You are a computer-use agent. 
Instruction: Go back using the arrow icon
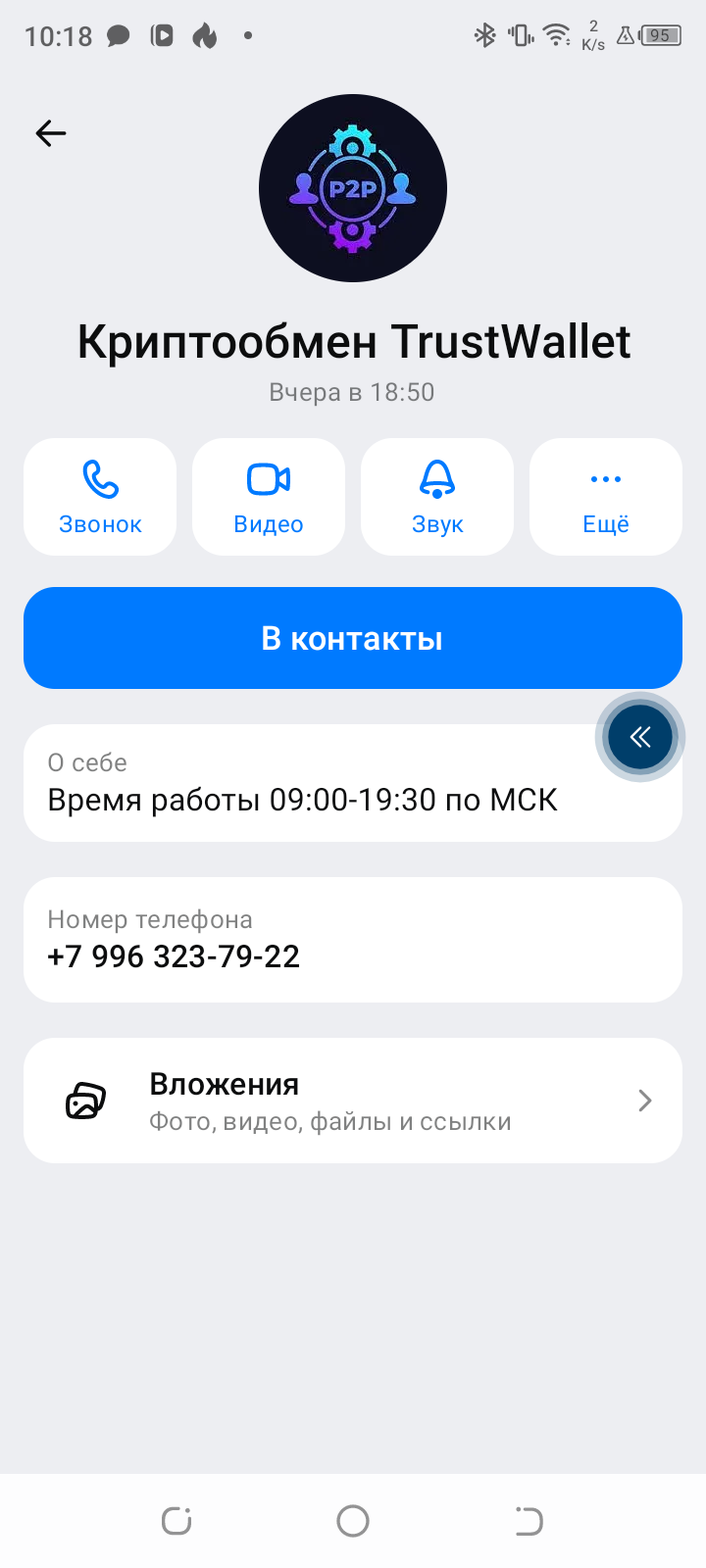[51, 133]
